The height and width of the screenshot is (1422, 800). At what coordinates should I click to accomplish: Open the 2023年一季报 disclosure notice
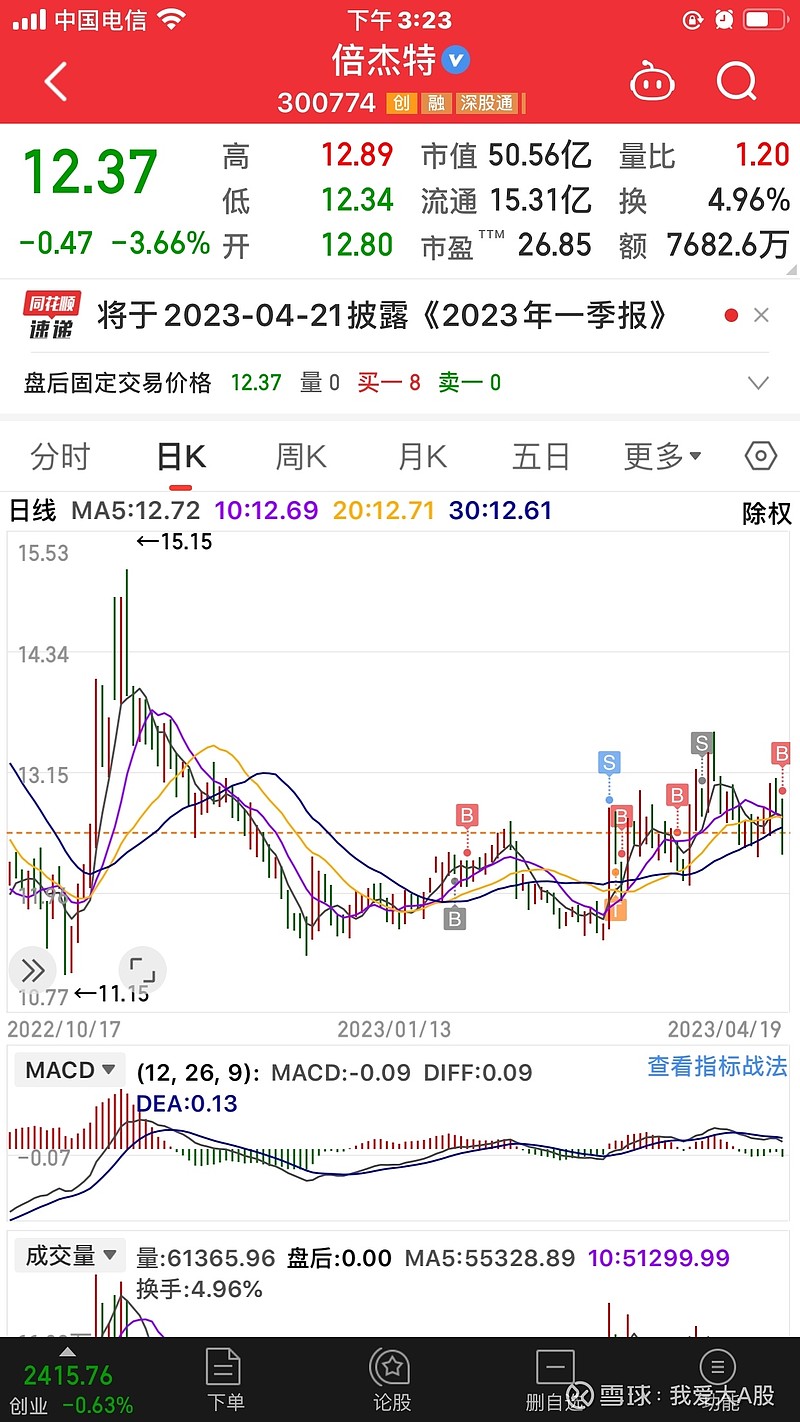(x=383, y=316)
